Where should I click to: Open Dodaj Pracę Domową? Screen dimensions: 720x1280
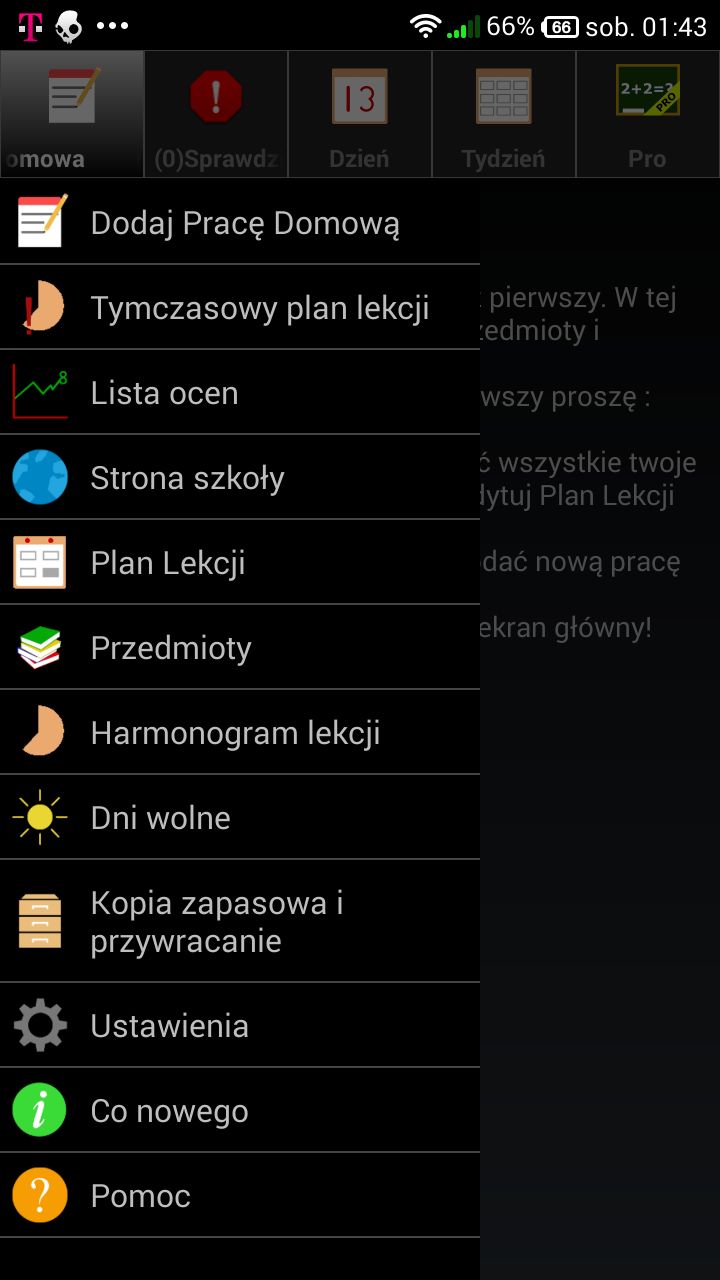click(x=240, y=222)
